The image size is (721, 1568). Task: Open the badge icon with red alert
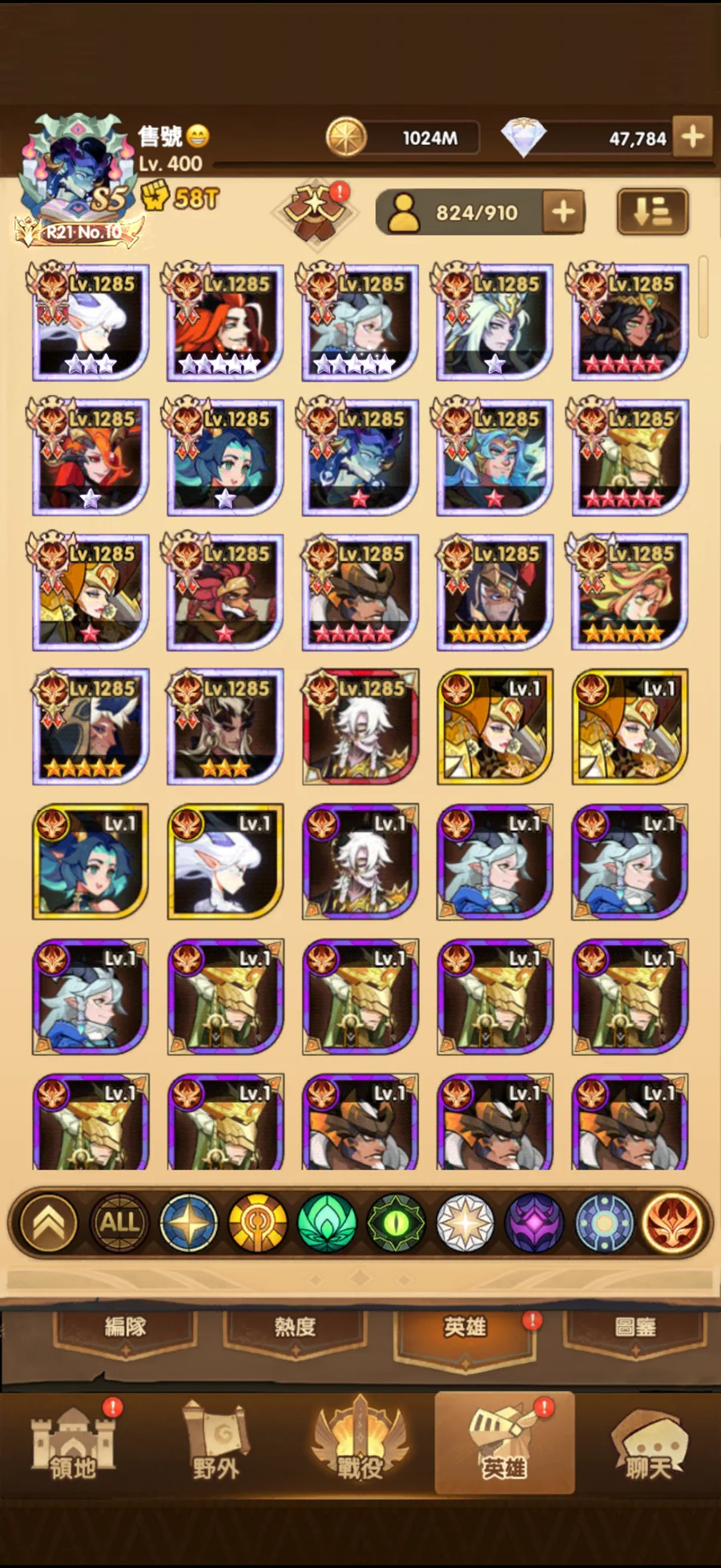[x=319, y=212]
